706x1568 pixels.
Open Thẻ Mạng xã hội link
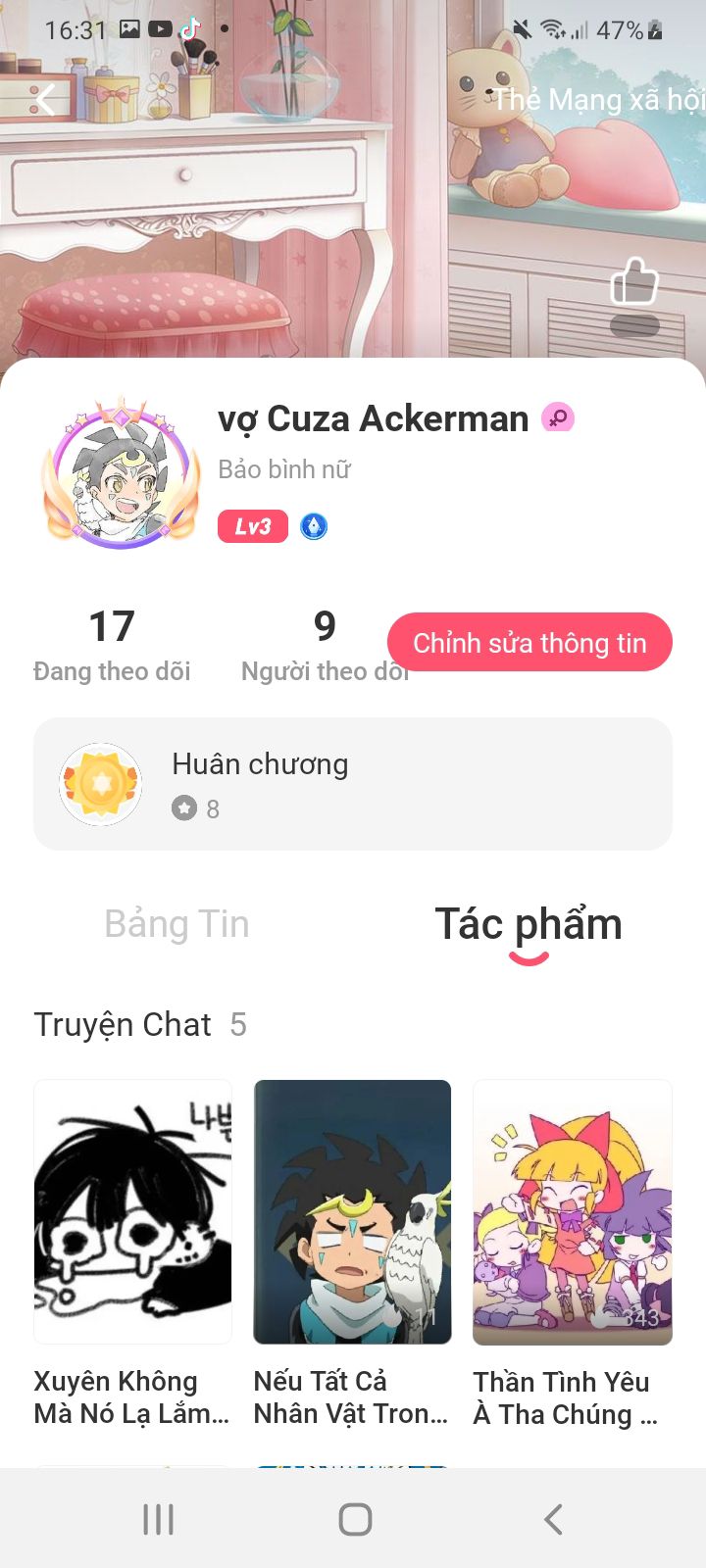(x=598, y=99)
